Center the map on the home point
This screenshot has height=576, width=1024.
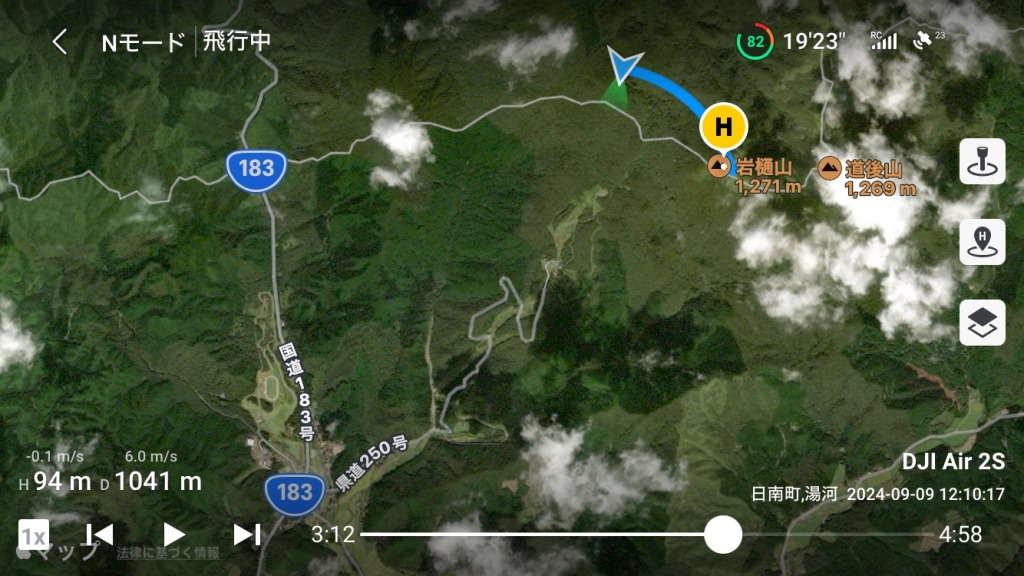pos(982,242)
